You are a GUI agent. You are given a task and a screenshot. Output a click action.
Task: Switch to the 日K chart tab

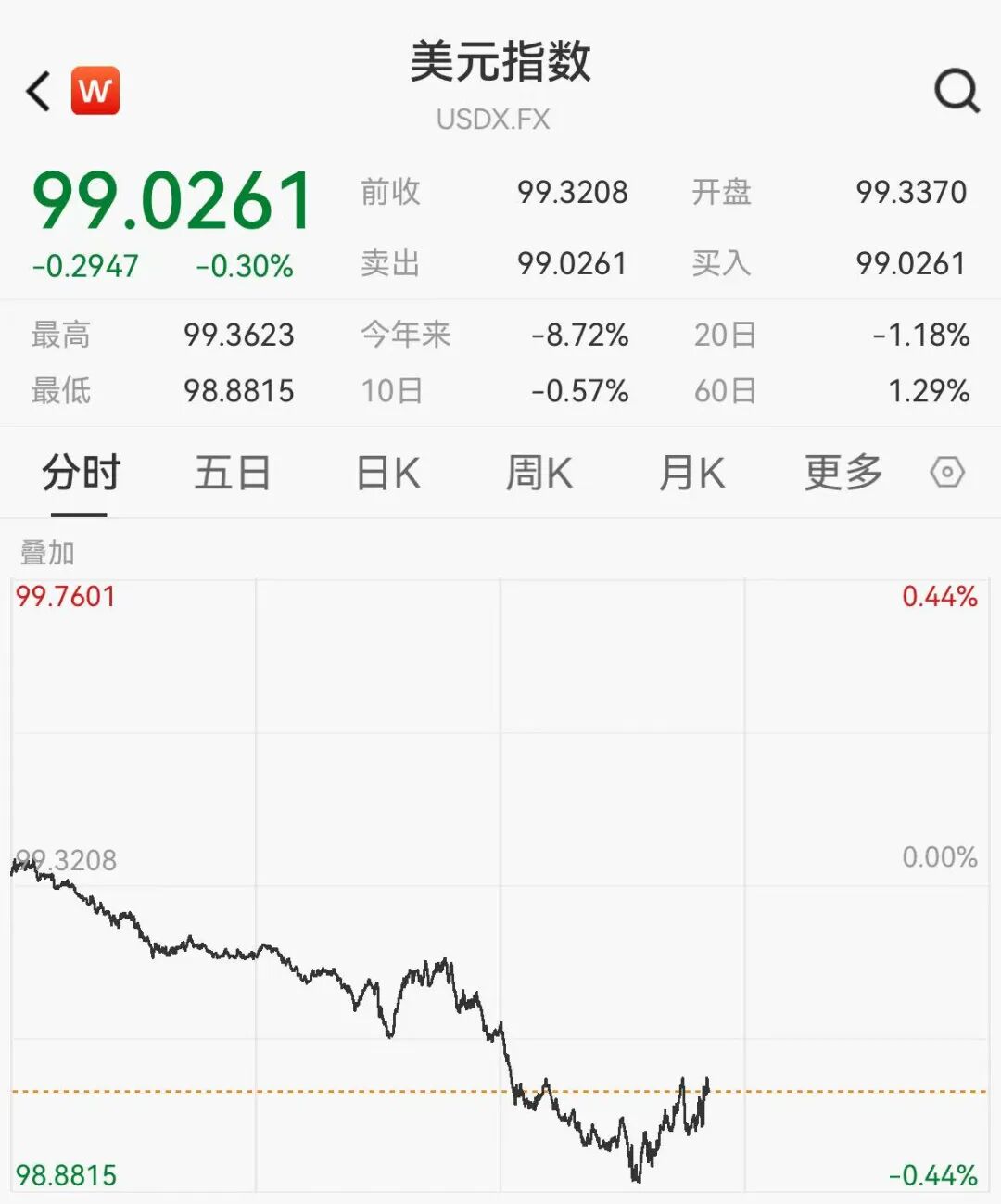tap(387, 473)
